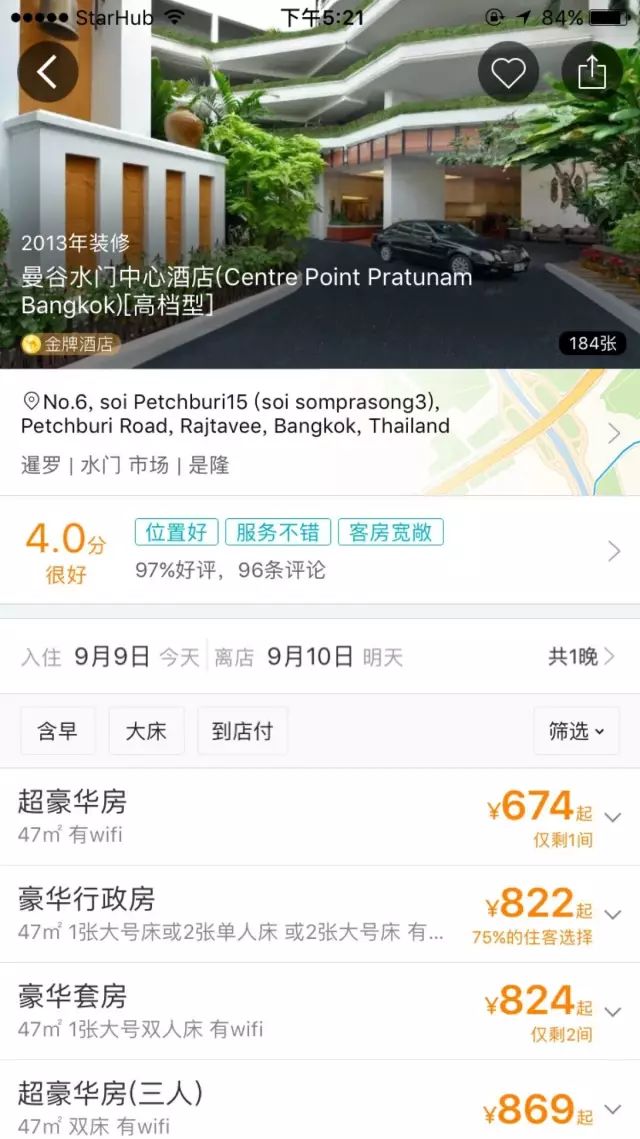Expand the 豪华套房 room options
This screenshot has height=1139, width=640.
pos(613,1010)
